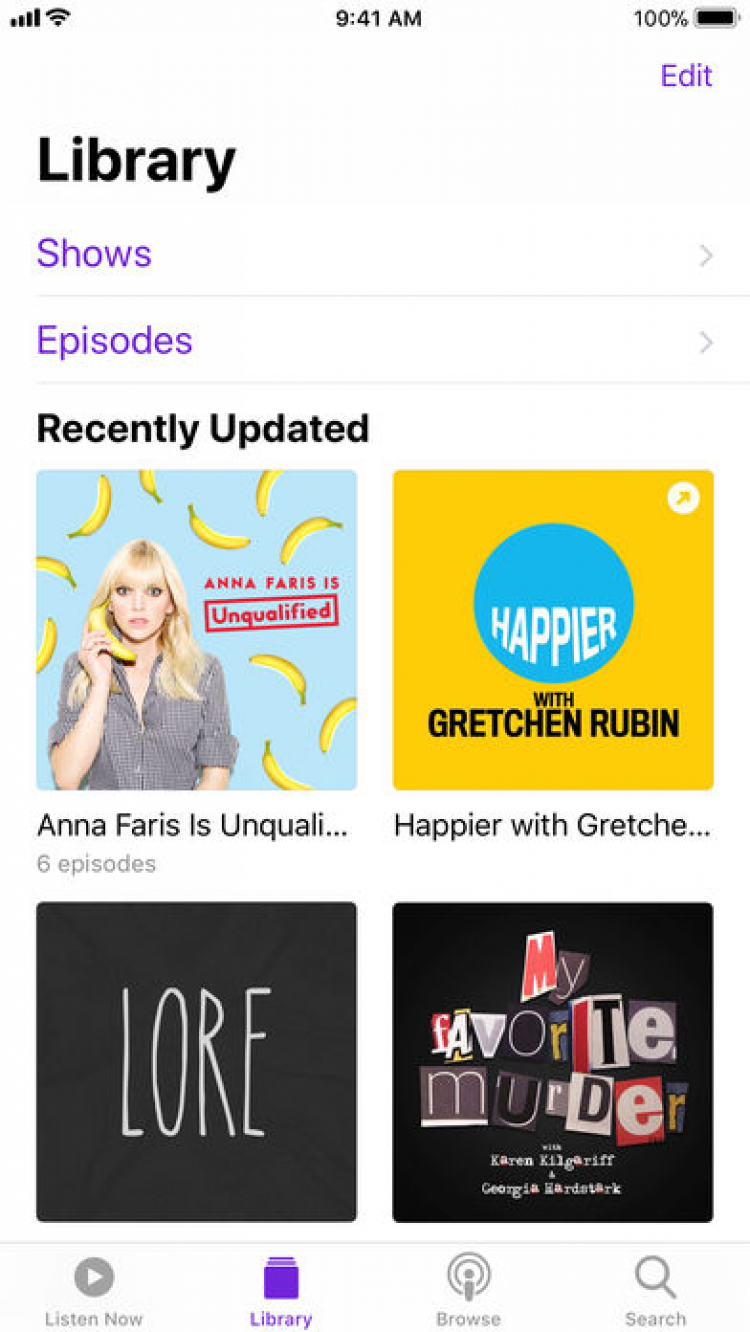Open the Episodes list

coord(375,341)
